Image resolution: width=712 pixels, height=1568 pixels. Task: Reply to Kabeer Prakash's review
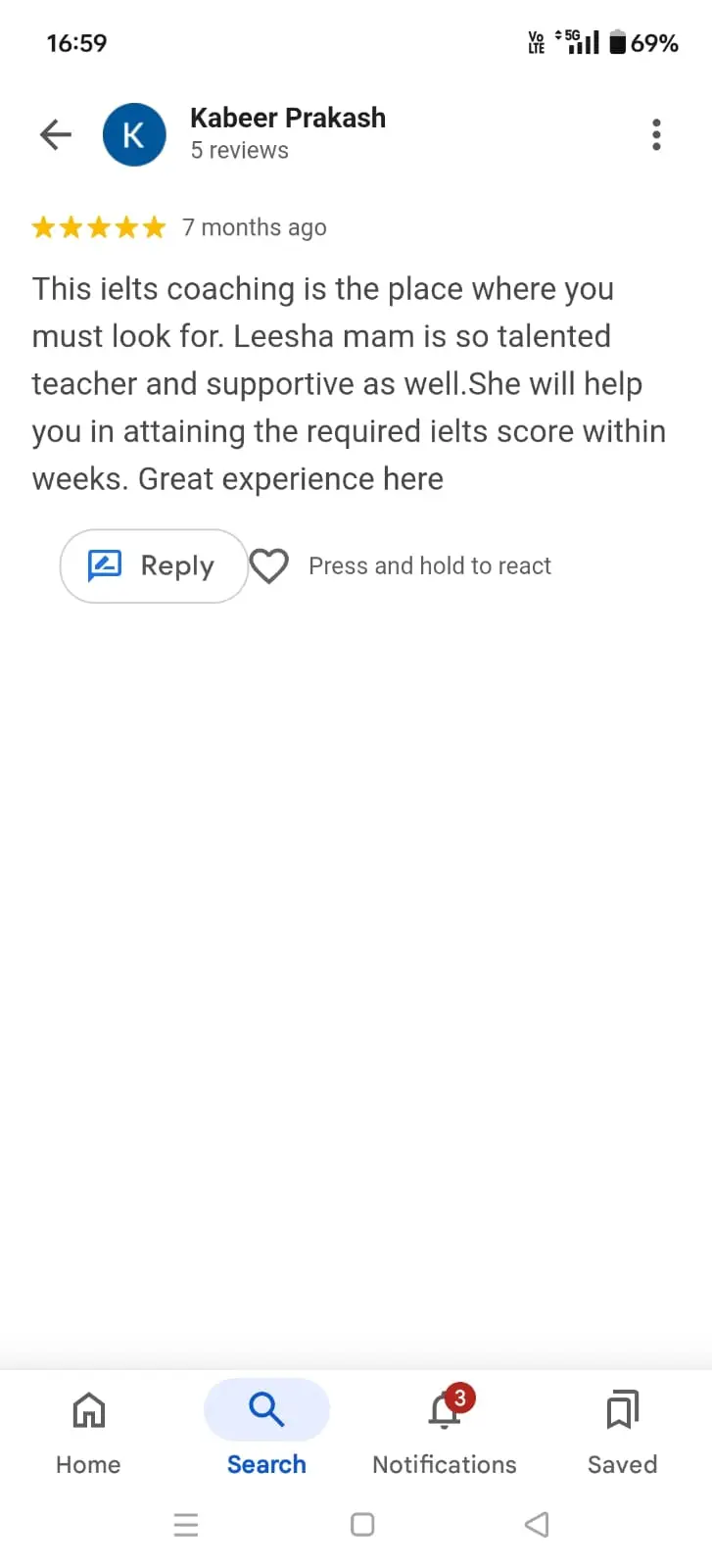[154, 565]
